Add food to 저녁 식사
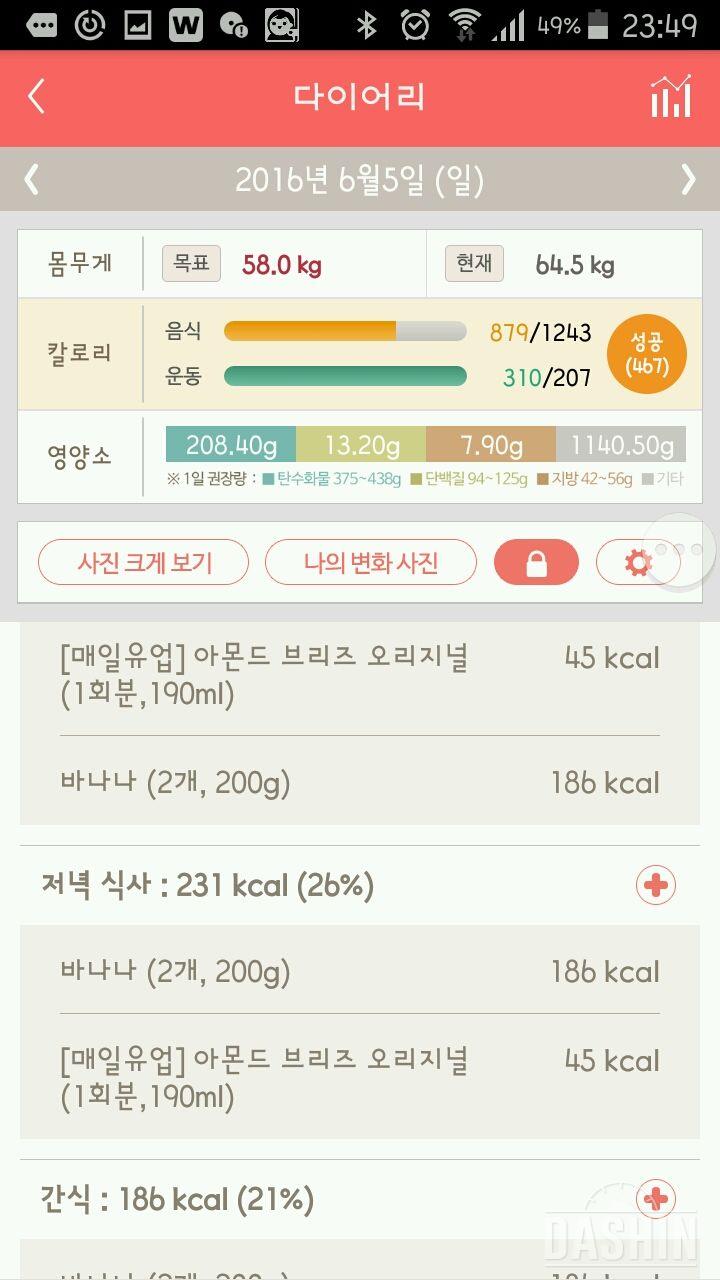This screenshot has height=1280, width=720. pos(656,885)
